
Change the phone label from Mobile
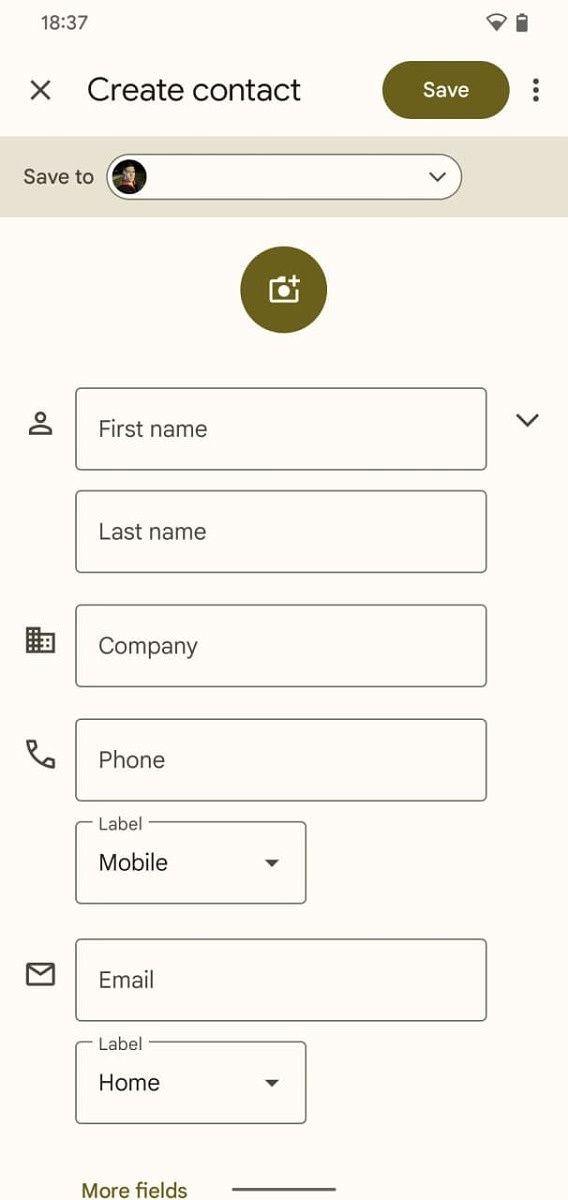[x=191, y=862]
